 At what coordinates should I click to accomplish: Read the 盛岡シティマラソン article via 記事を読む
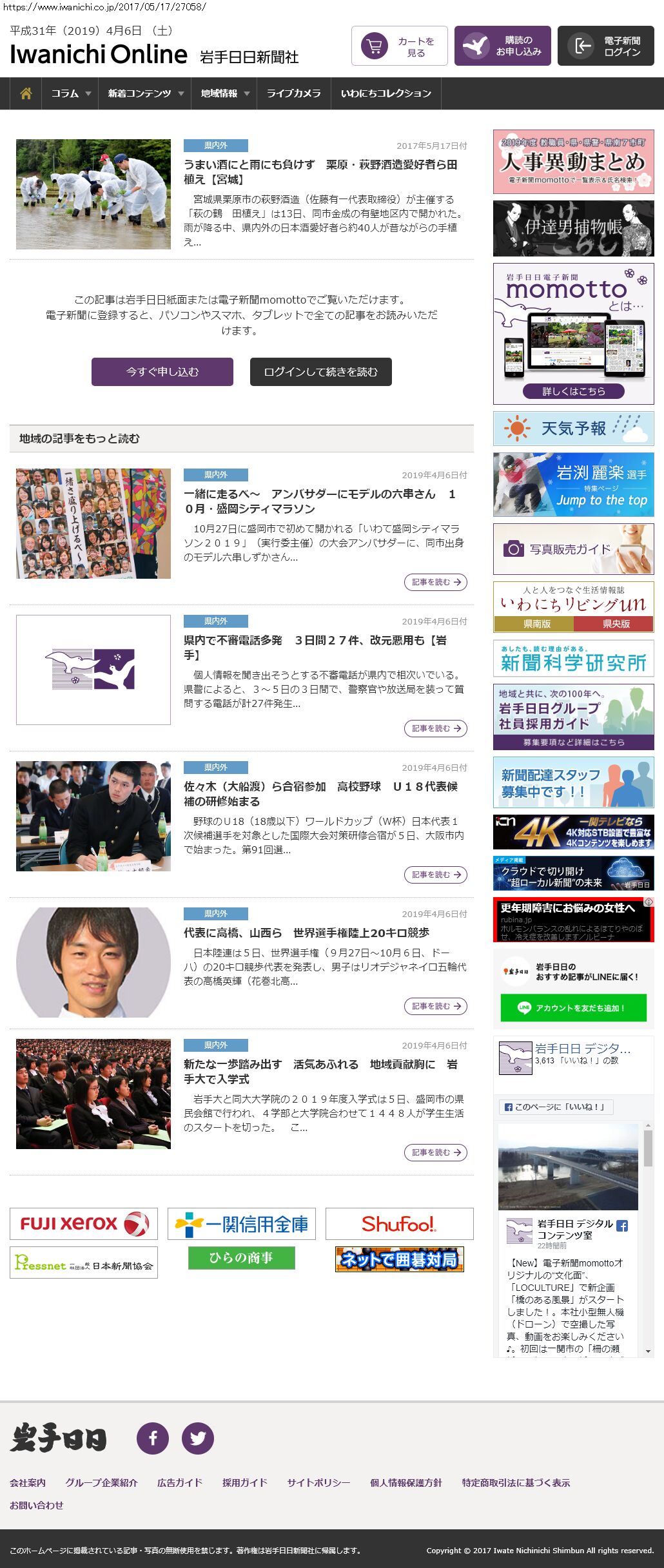point(436,582)
